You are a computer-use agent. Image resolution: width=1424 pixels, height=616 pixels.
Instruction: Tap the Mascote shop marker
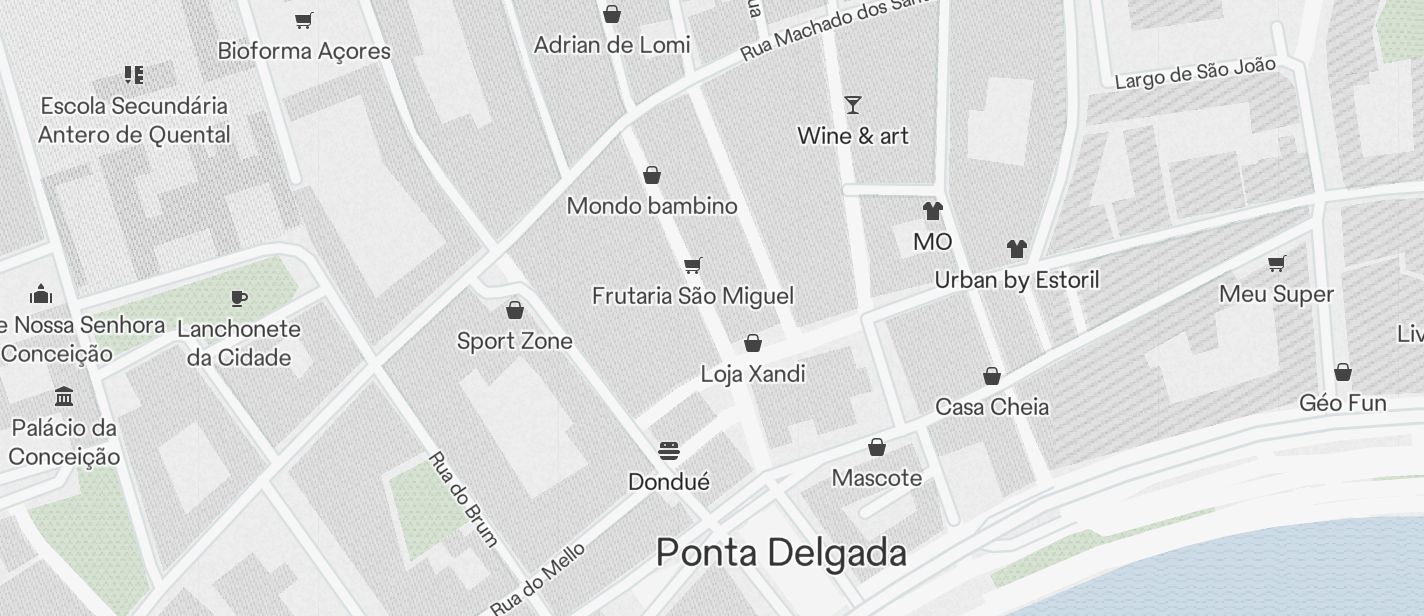tap(877, 447)
